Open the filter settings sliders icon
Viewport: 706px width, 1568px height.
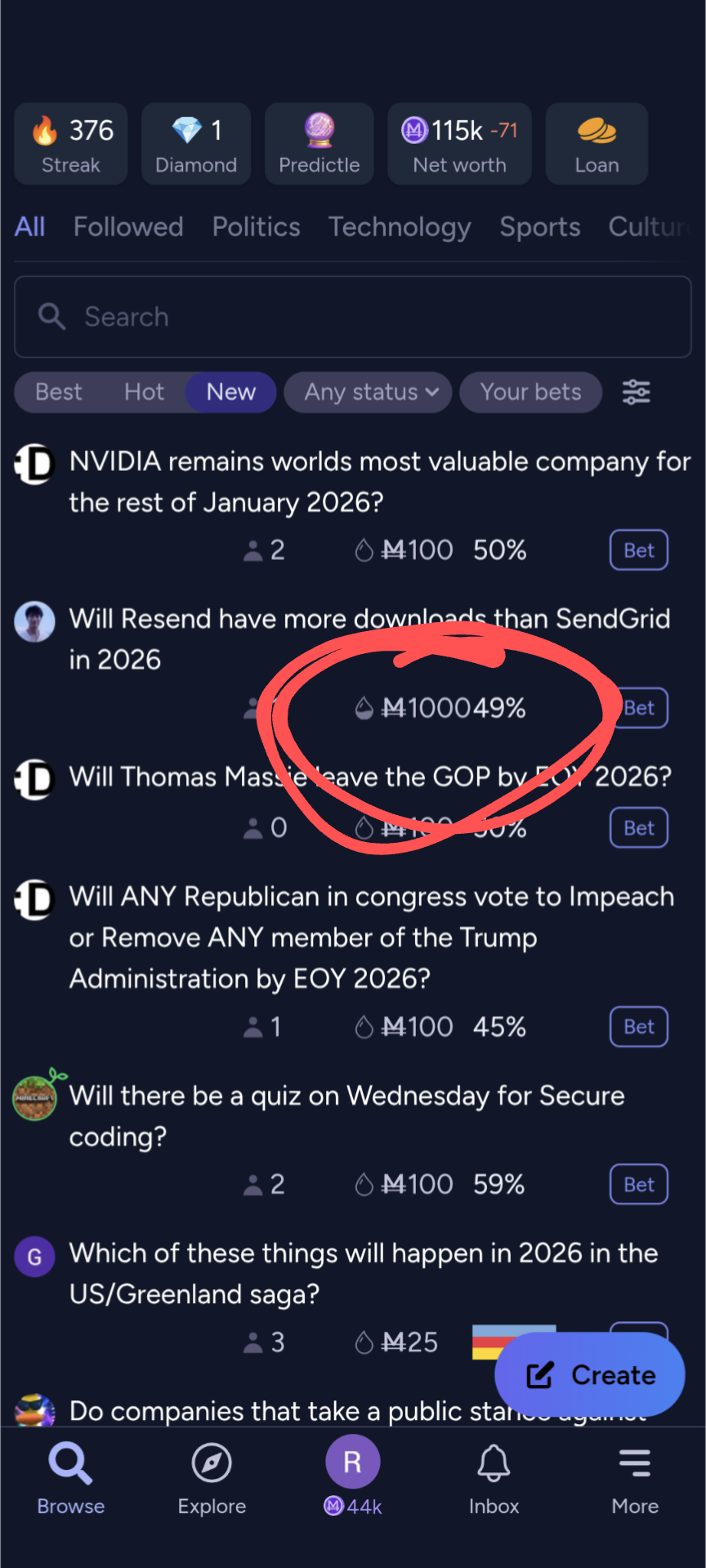click(x=636, y=392)
